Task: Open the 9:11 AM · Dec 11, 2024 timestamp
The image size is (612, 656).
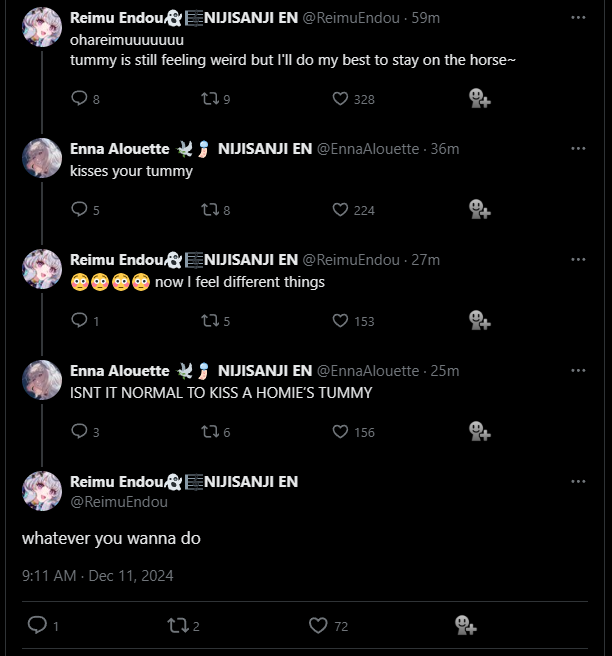Action: (98, 575)
